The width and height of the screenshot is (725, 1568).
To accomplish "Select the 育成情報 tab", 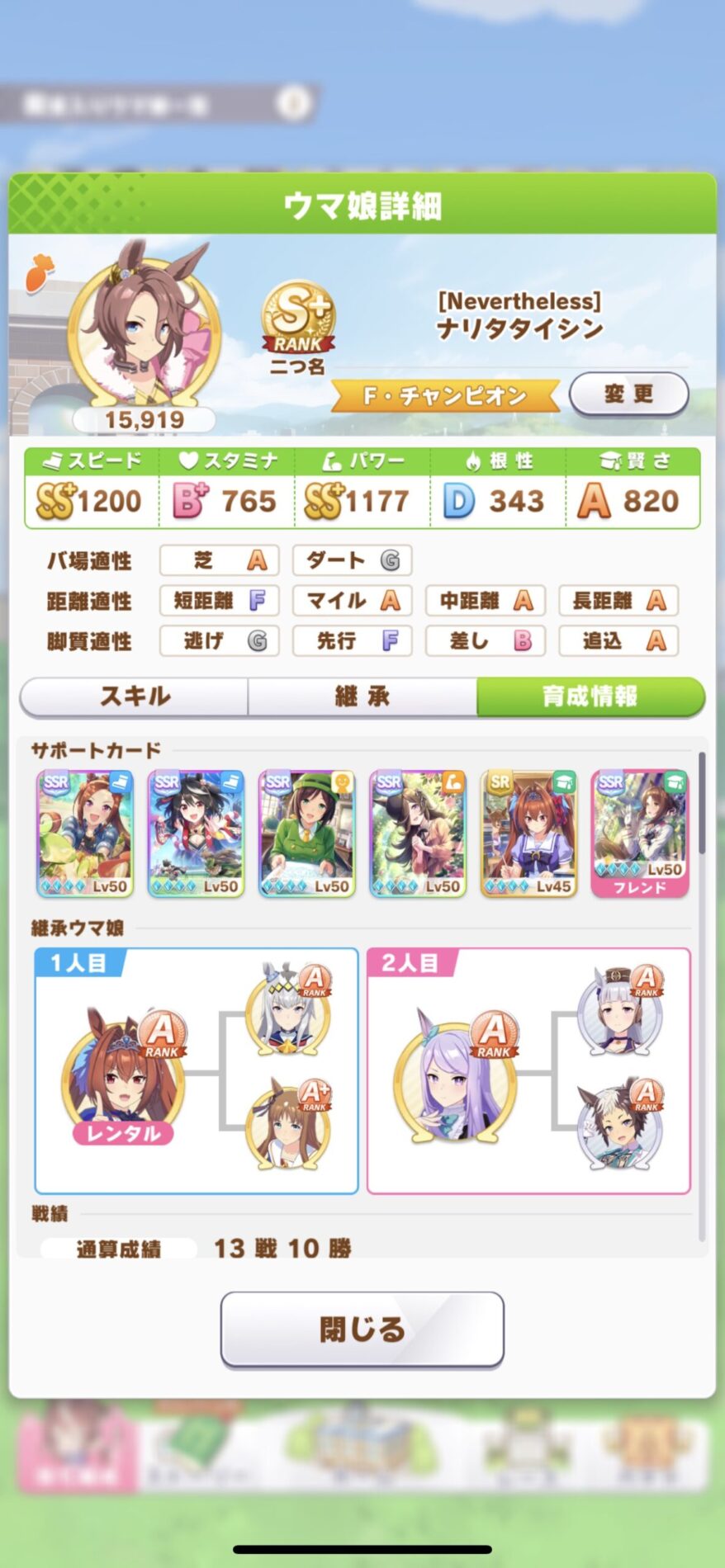I will click(x=590, y=697).
